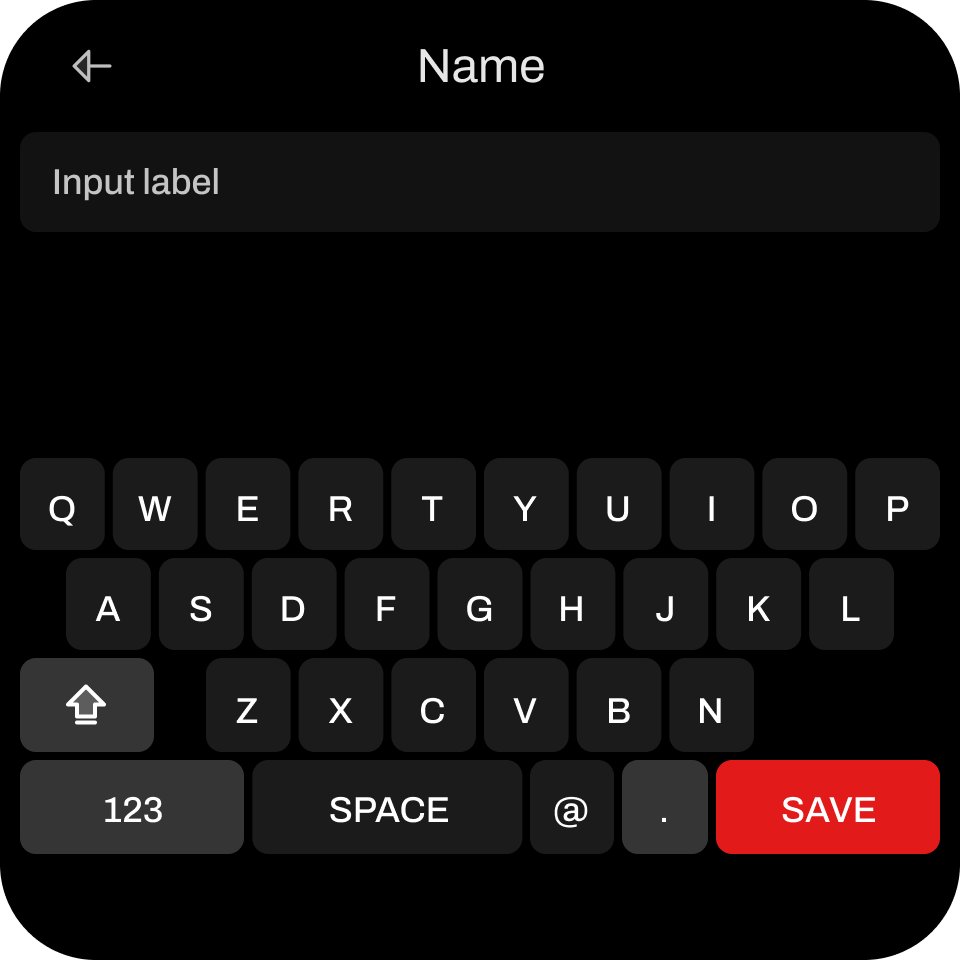Focus the Input label text field
The height and width of the screenshot is (960, 960).
coord(480,182)
